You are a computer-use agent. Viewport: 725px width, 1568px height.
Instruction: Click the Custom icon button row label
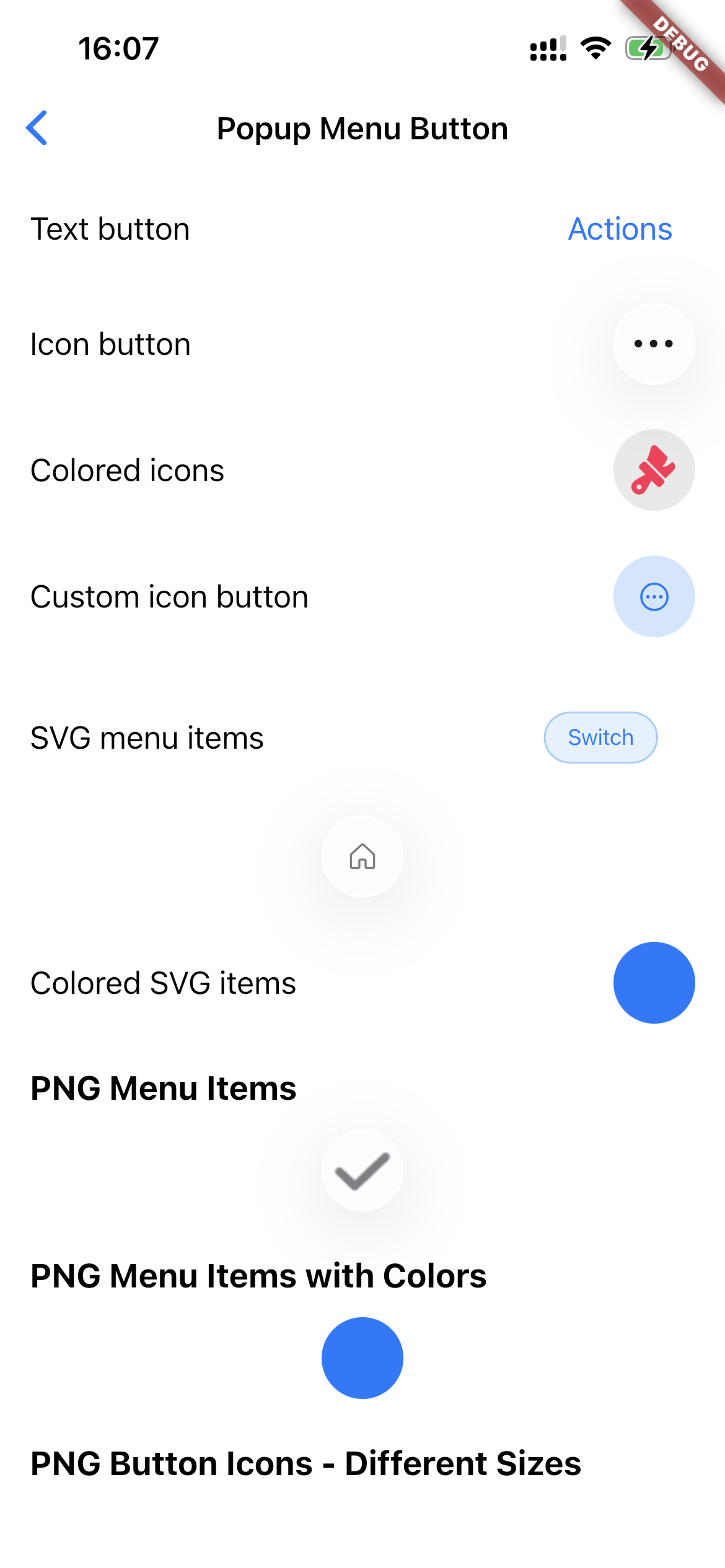(170, 596)
